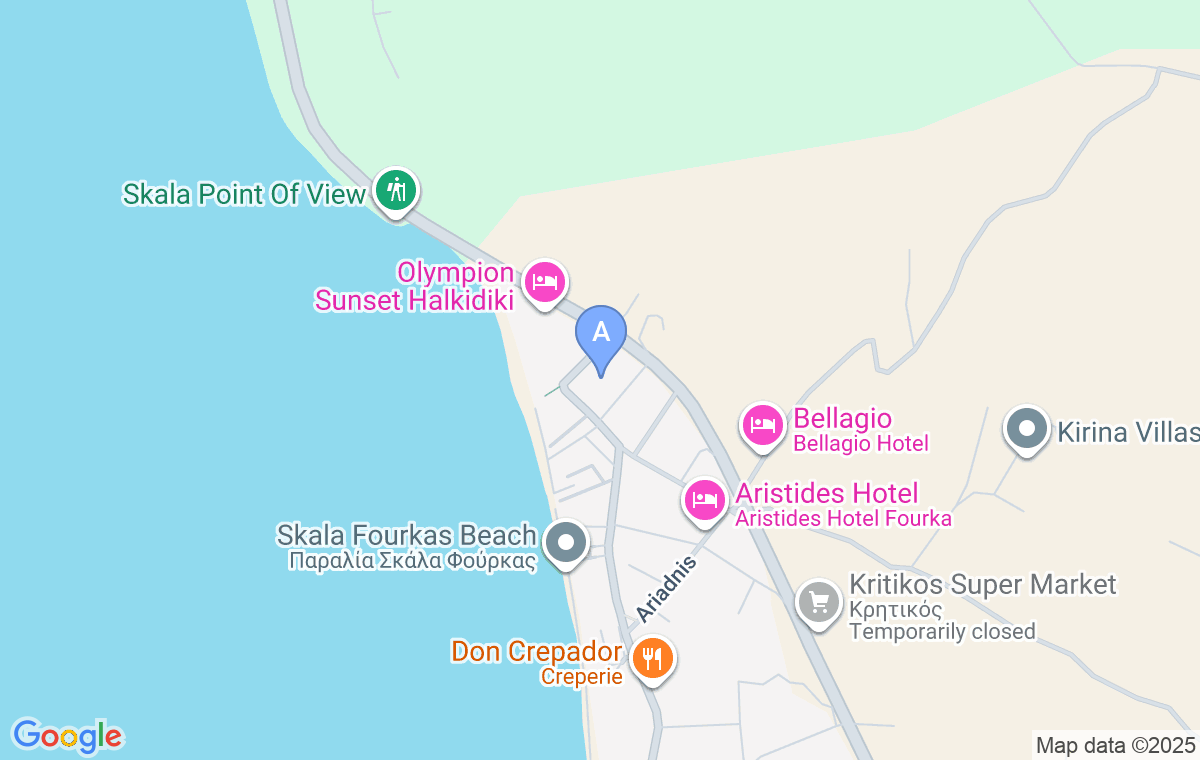Open the Kritikos Super Market pin
Screen dimensions: 1200x760
tap(820, 602)
